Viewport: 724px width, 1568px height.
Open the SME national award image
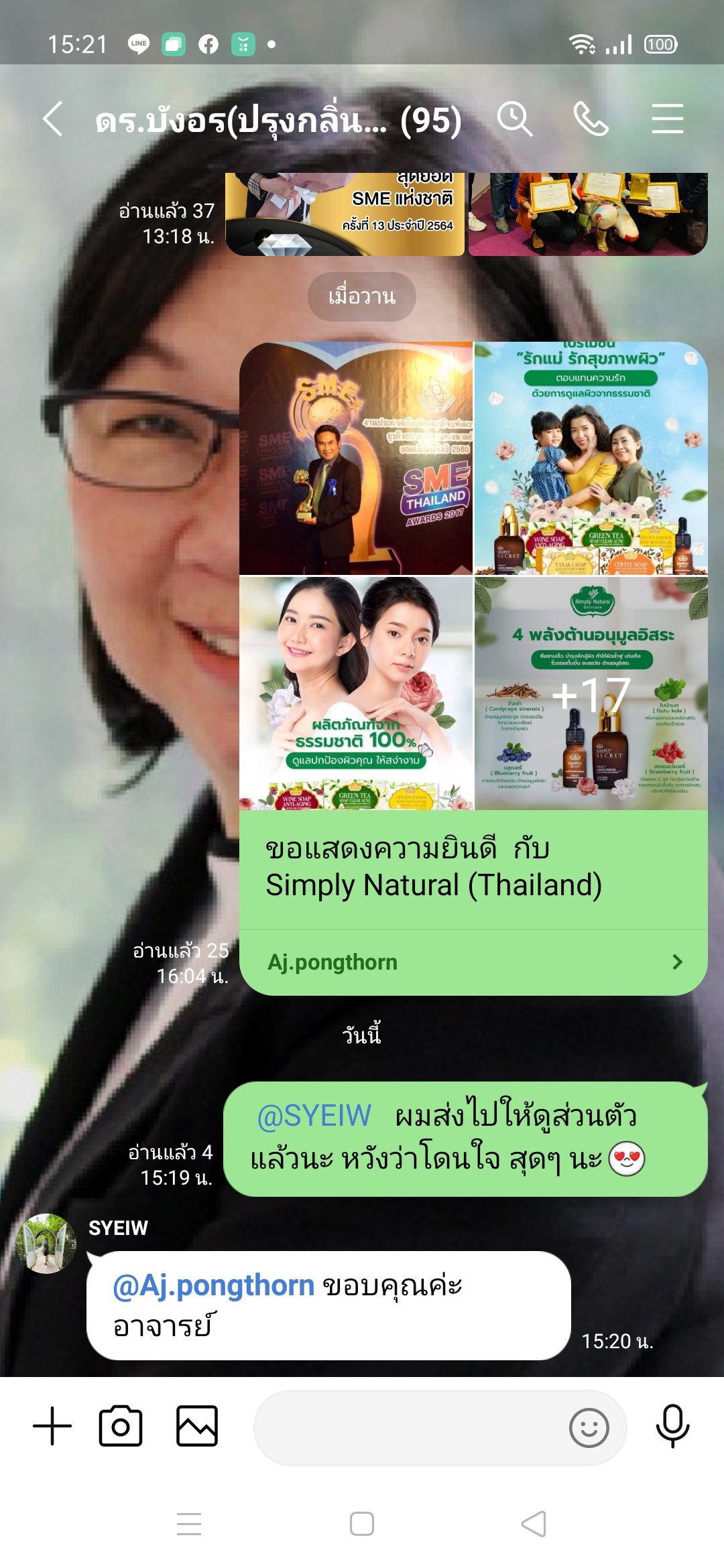345,214
